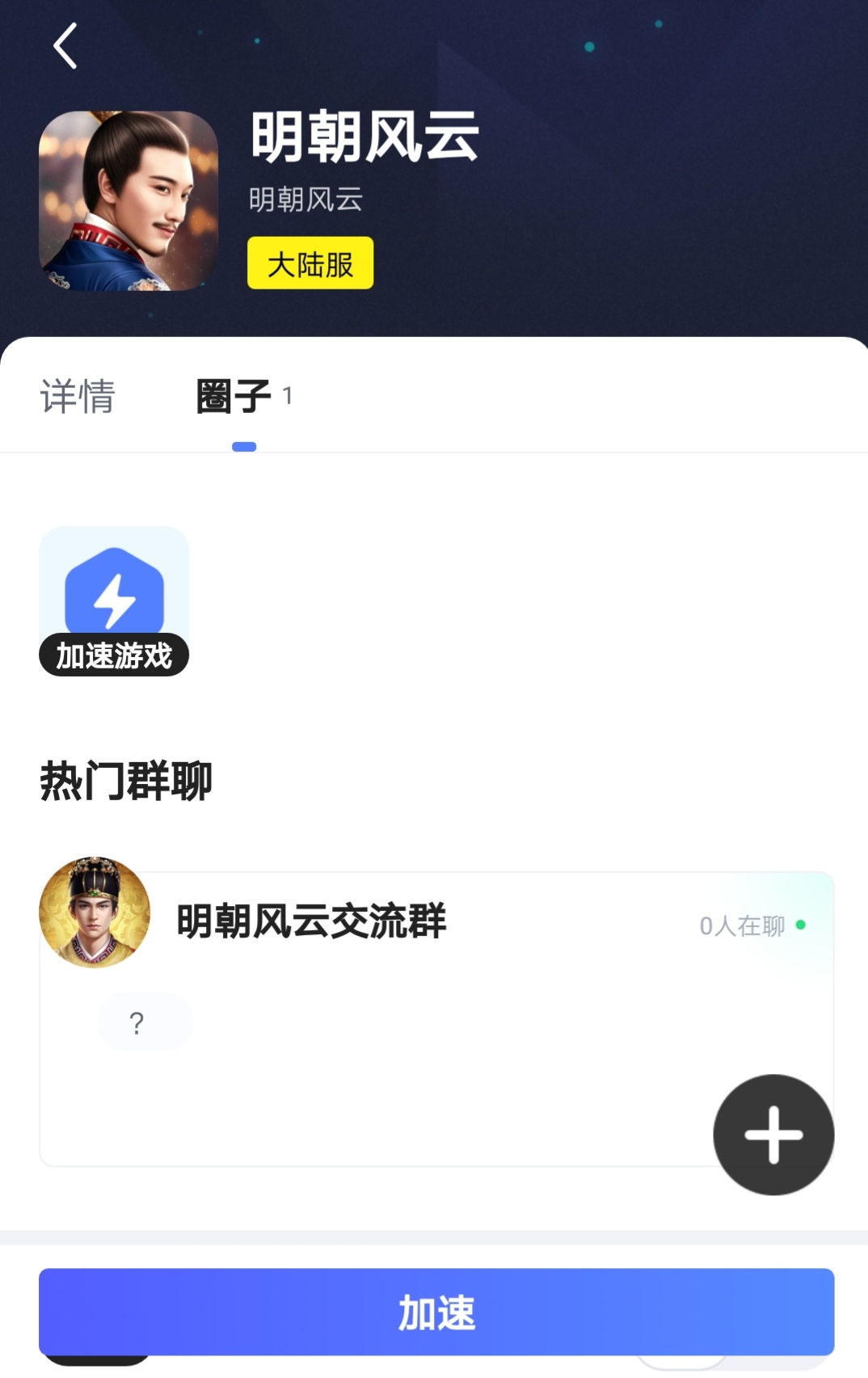
Task: Switch to the 详情 tab
Action: [x=78, y=397]
